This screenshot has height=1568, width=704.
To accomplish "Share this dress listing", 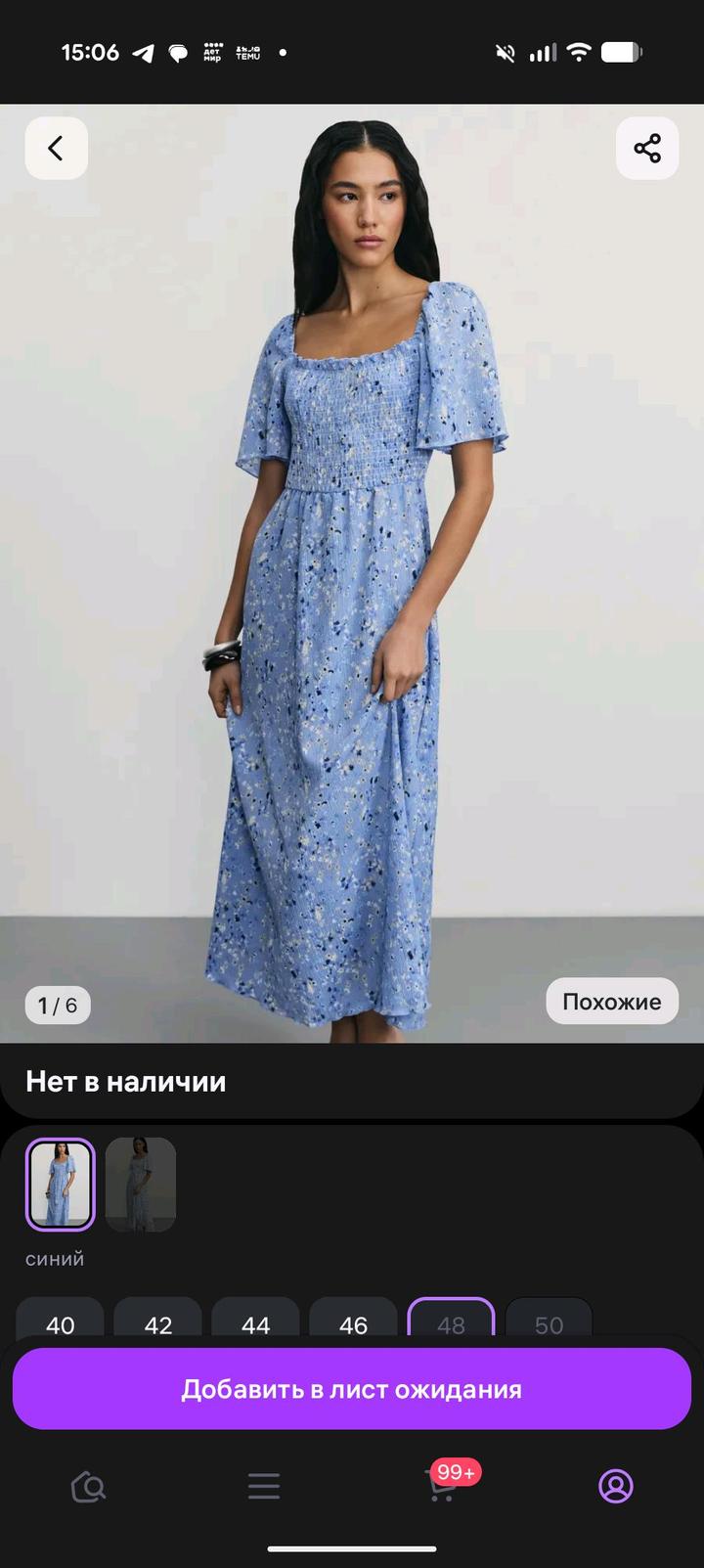I will click(x=646, y=149).
